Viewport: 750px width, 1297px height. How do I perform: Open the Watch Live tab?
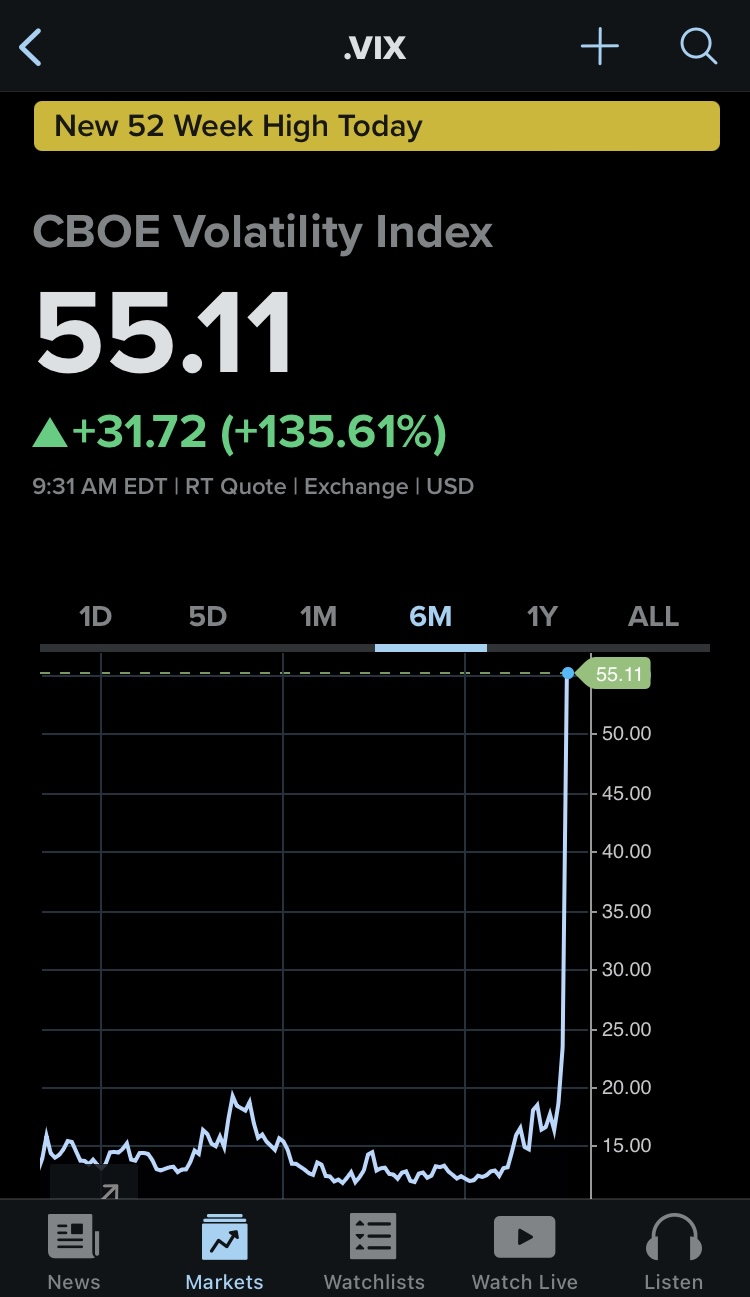pyautogui.click(x=524, y=1252)
